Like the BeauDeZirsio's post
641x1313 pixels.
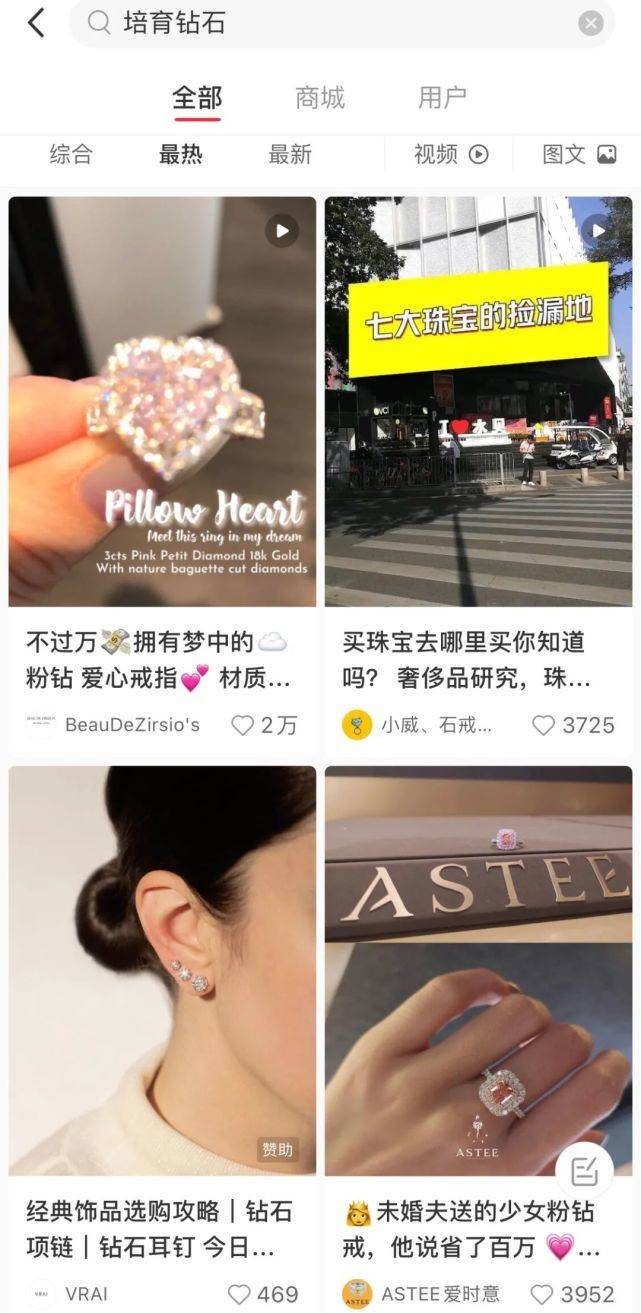point(243,725)
